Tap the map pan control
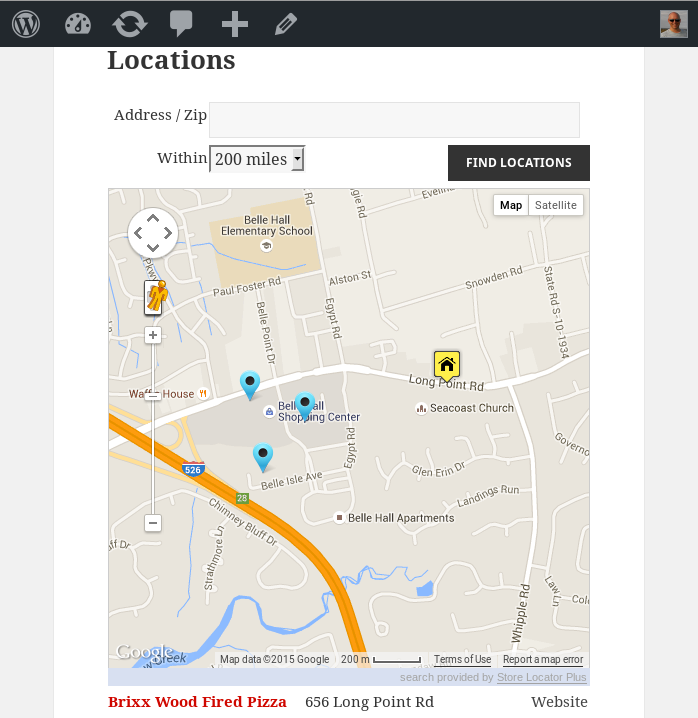698x718 pixels. click(x=153, y=233)
